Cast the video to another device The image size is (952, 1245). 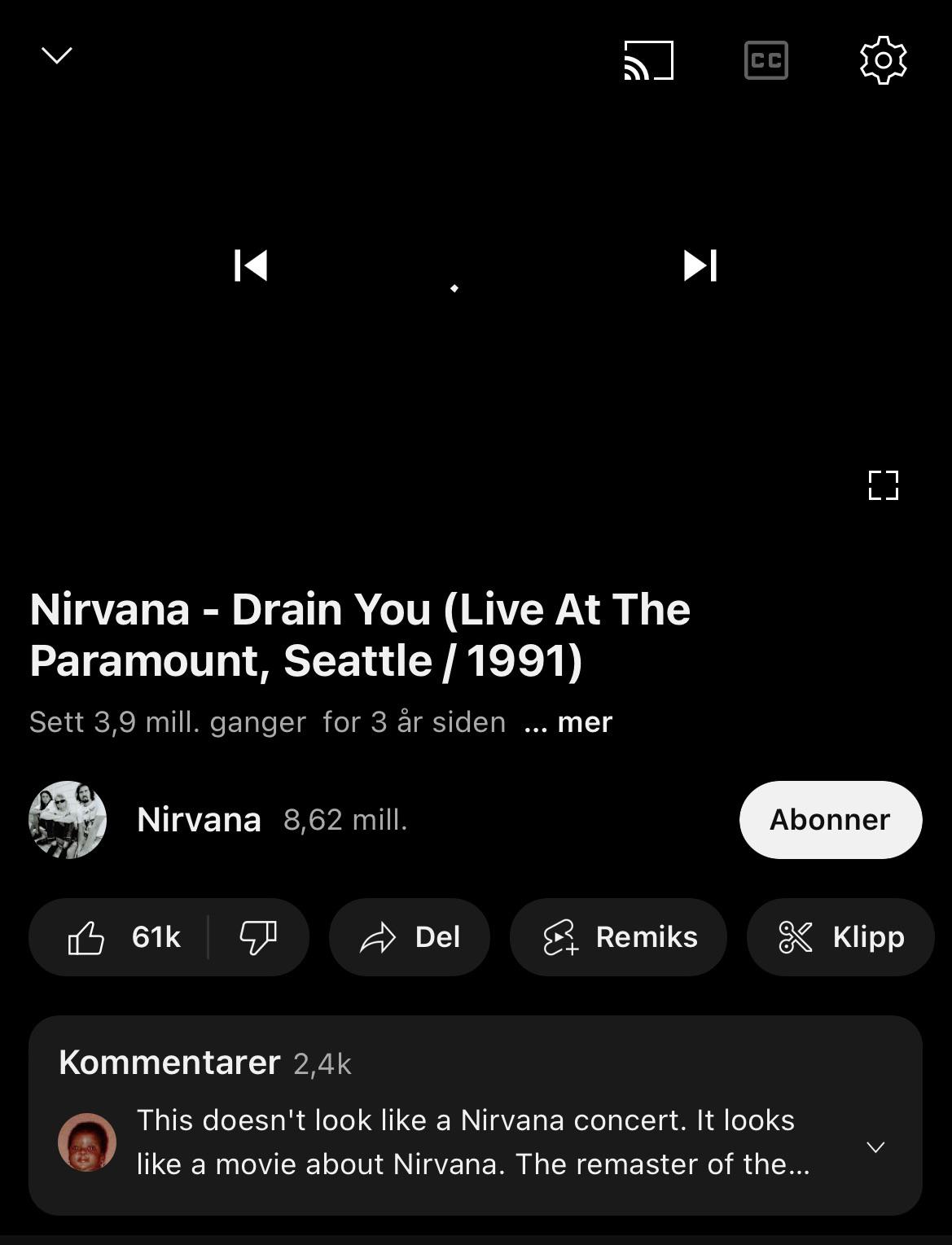(x=648, y=61)
